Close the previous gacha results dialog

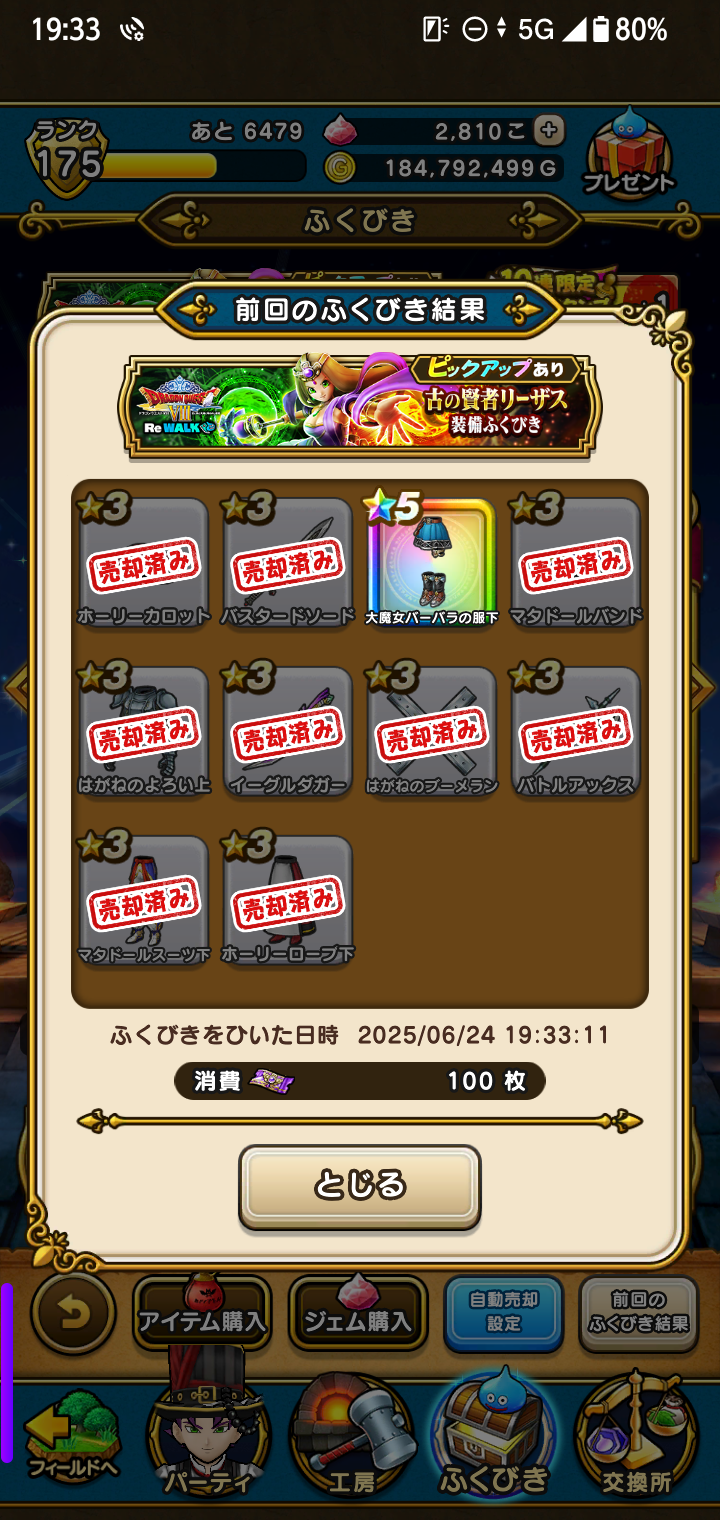[360, 1186]
